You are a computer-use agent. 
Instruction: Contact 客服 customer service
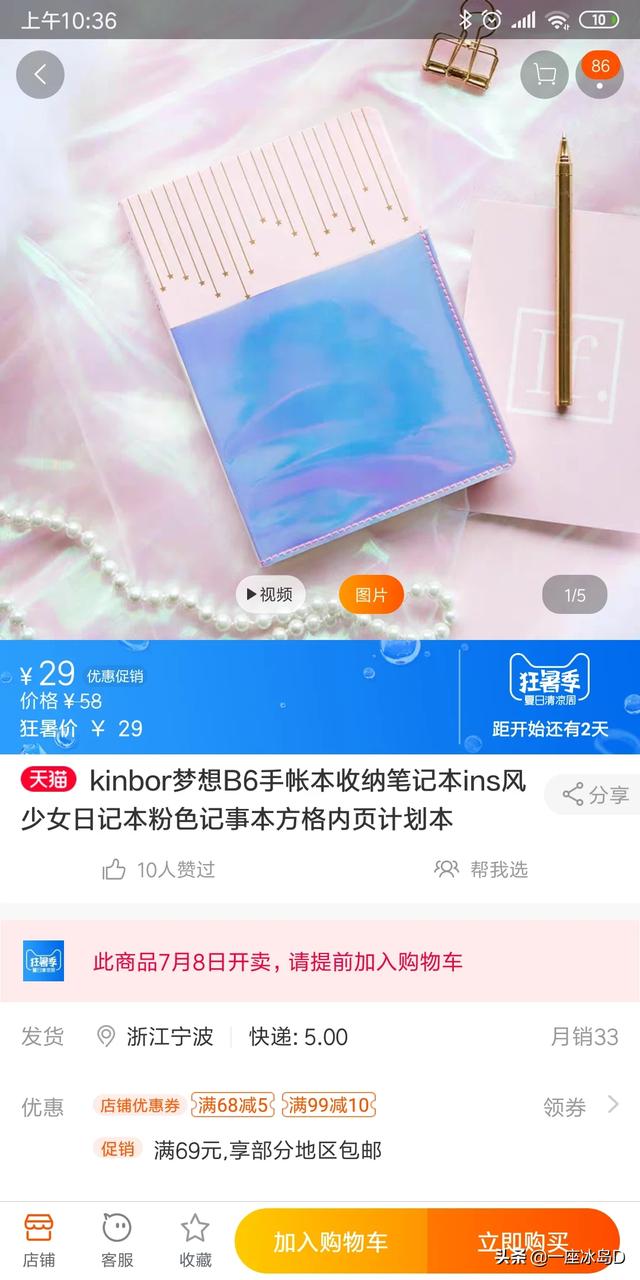[x=117, y=1240]
